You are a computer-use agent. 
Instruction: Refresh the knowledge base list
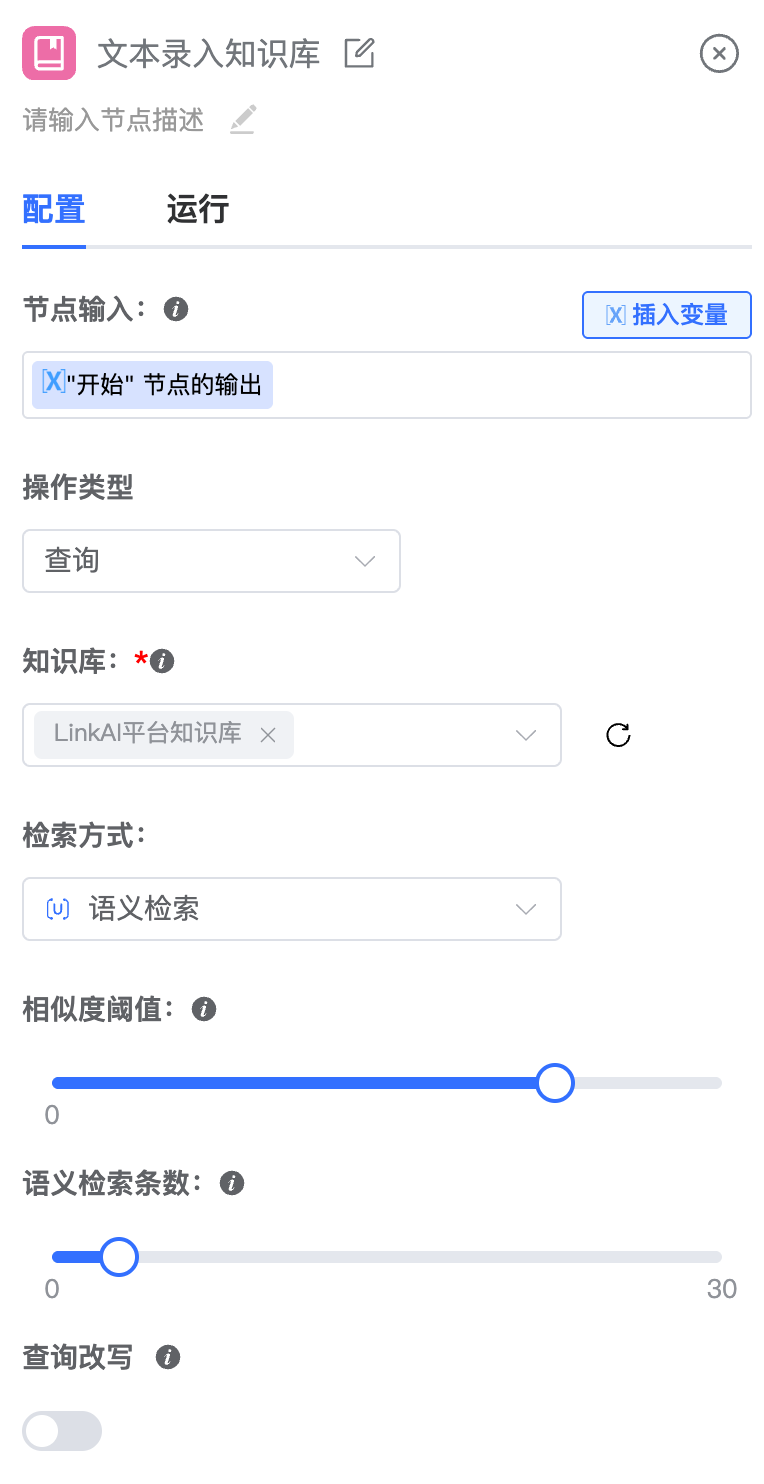coord(619,735)
